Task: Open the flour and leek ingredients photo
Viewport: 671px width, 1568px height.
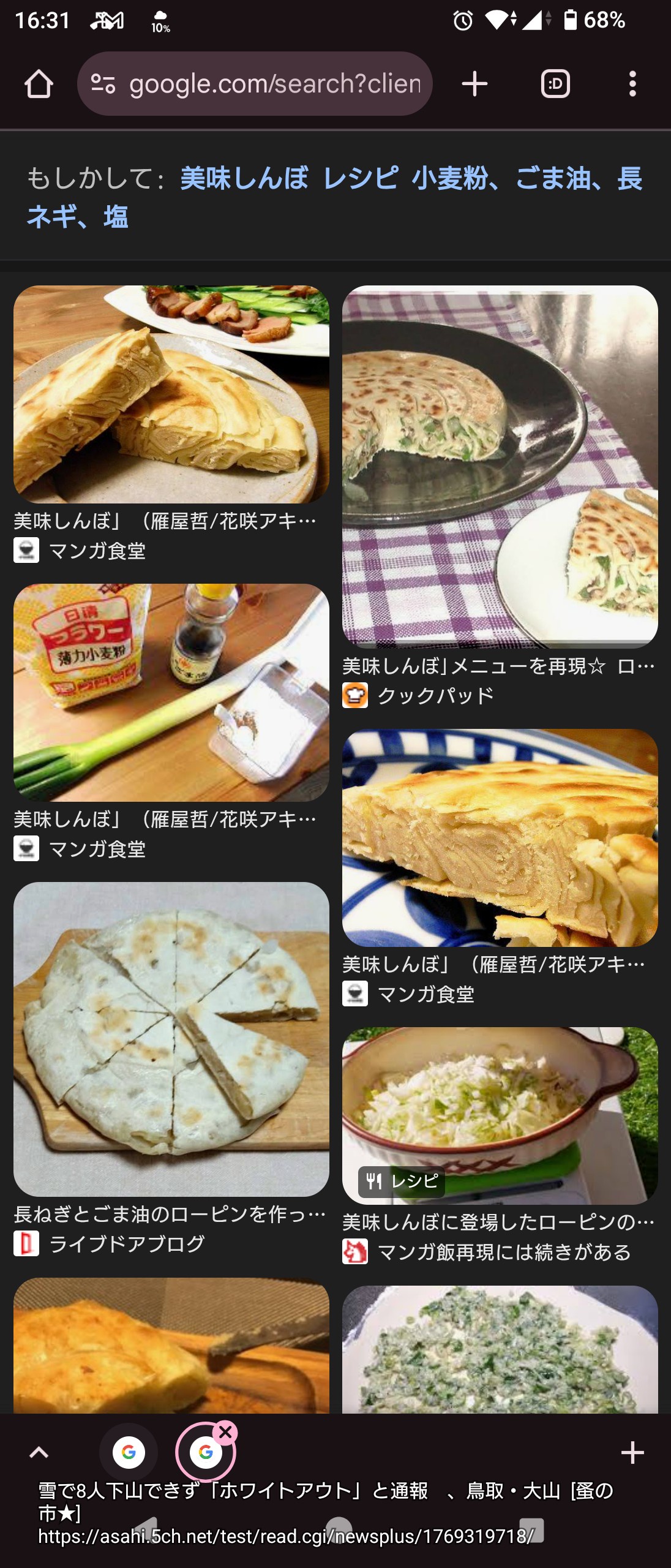Action: click(x=171, y=692)
